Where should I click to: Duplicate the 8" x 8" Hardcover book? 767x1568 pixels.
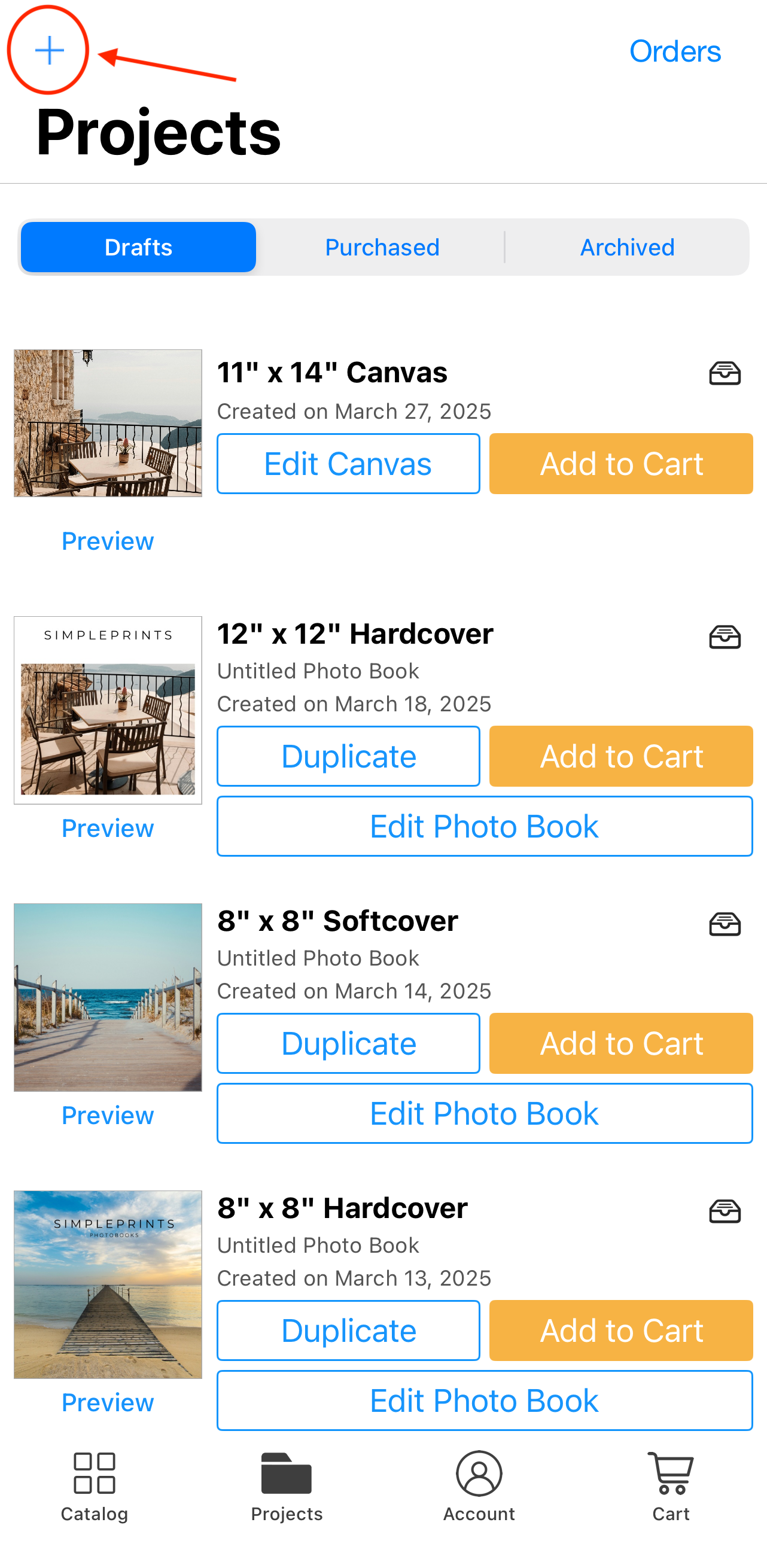[348, 1330]
